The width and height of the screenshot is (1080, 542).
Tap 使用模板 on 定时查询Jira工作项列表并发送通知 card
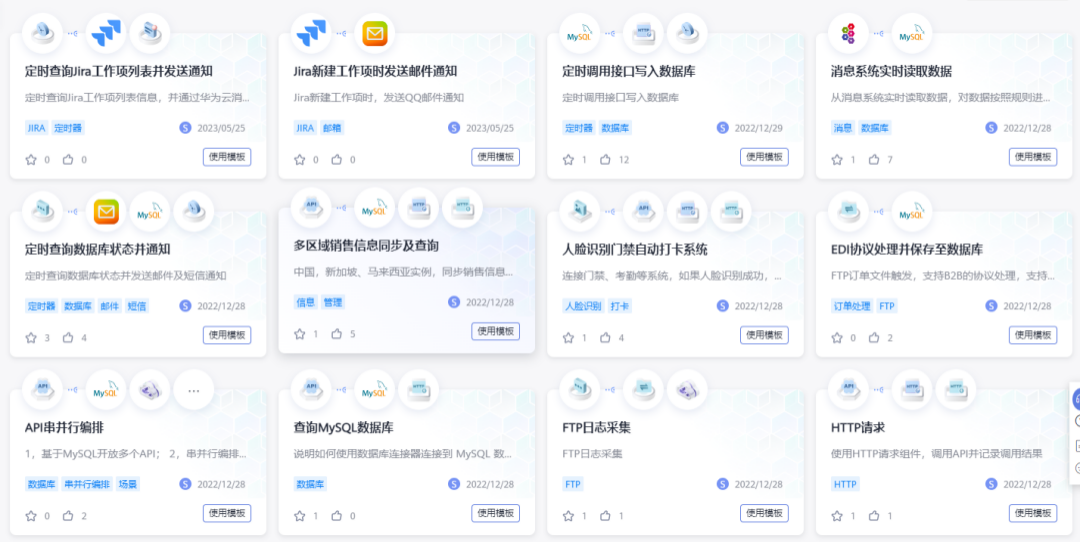pos(227,157)
